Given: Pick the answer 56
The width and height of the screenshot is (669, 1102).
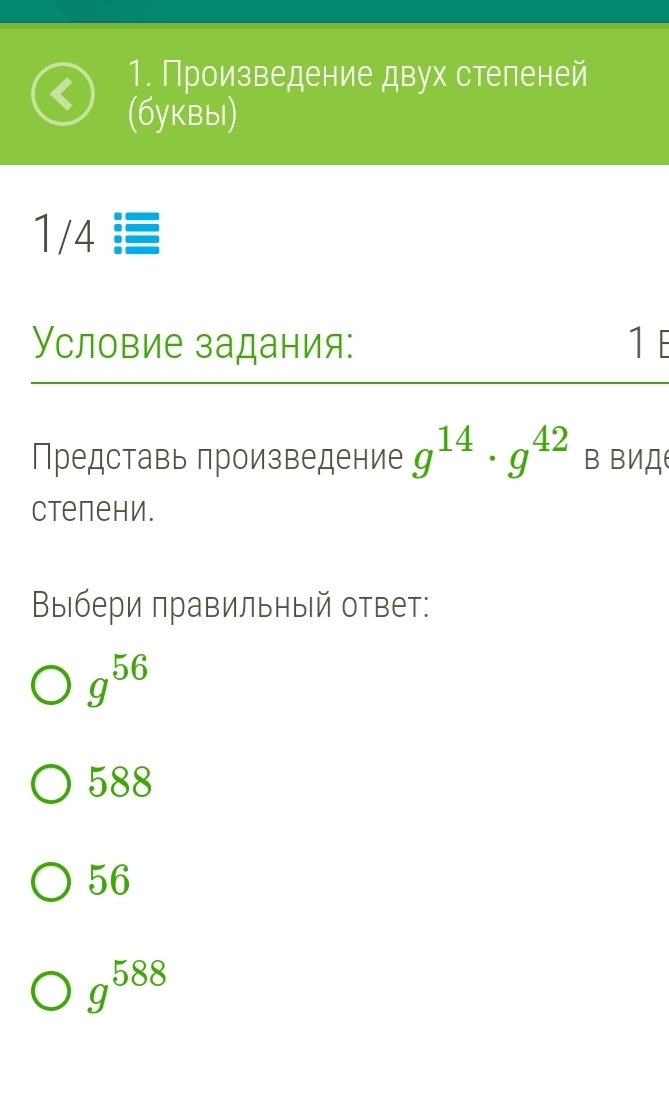Looking at the screenshot, I should (x=52, y=882).
